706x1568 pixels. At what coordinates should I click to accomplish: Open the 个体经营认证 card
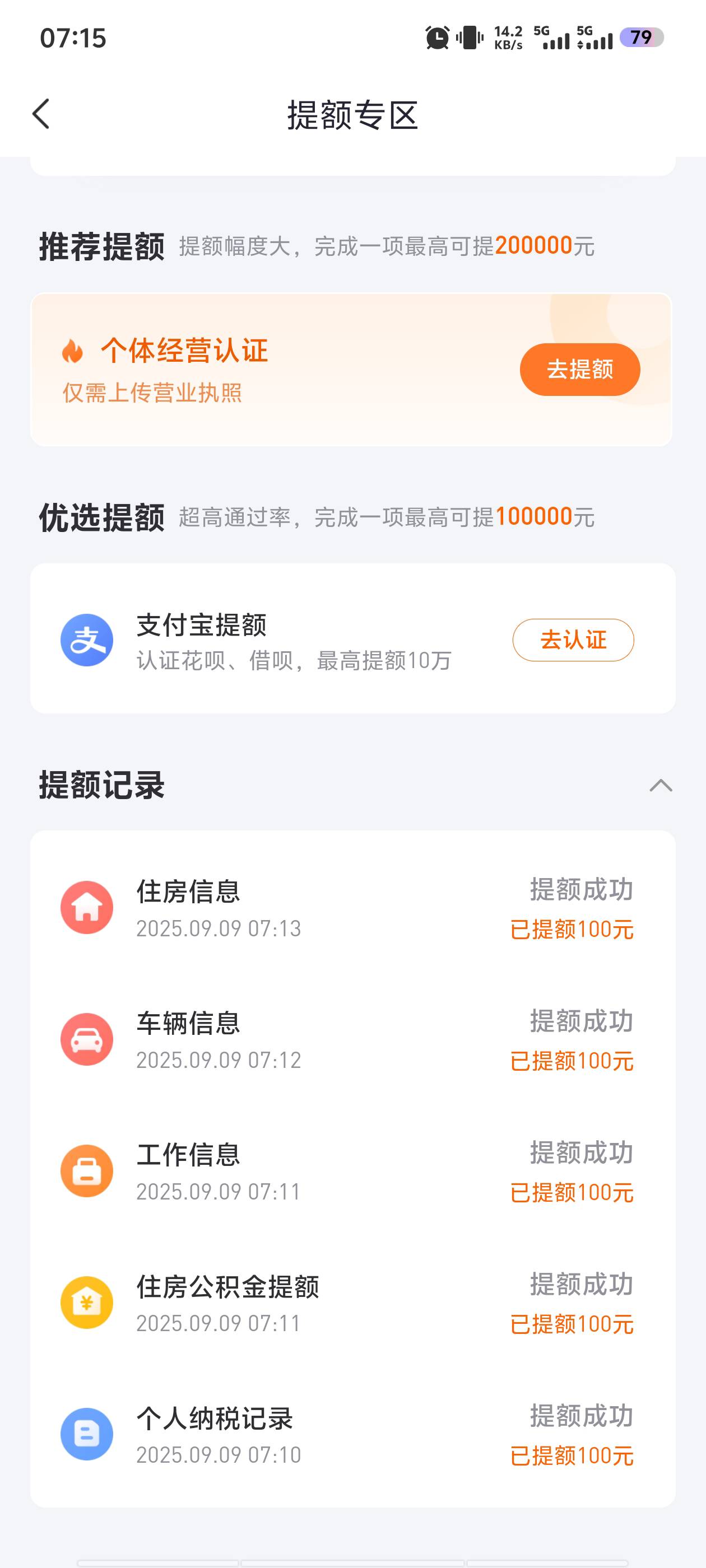pyautogui.click(x=351, y=370)
